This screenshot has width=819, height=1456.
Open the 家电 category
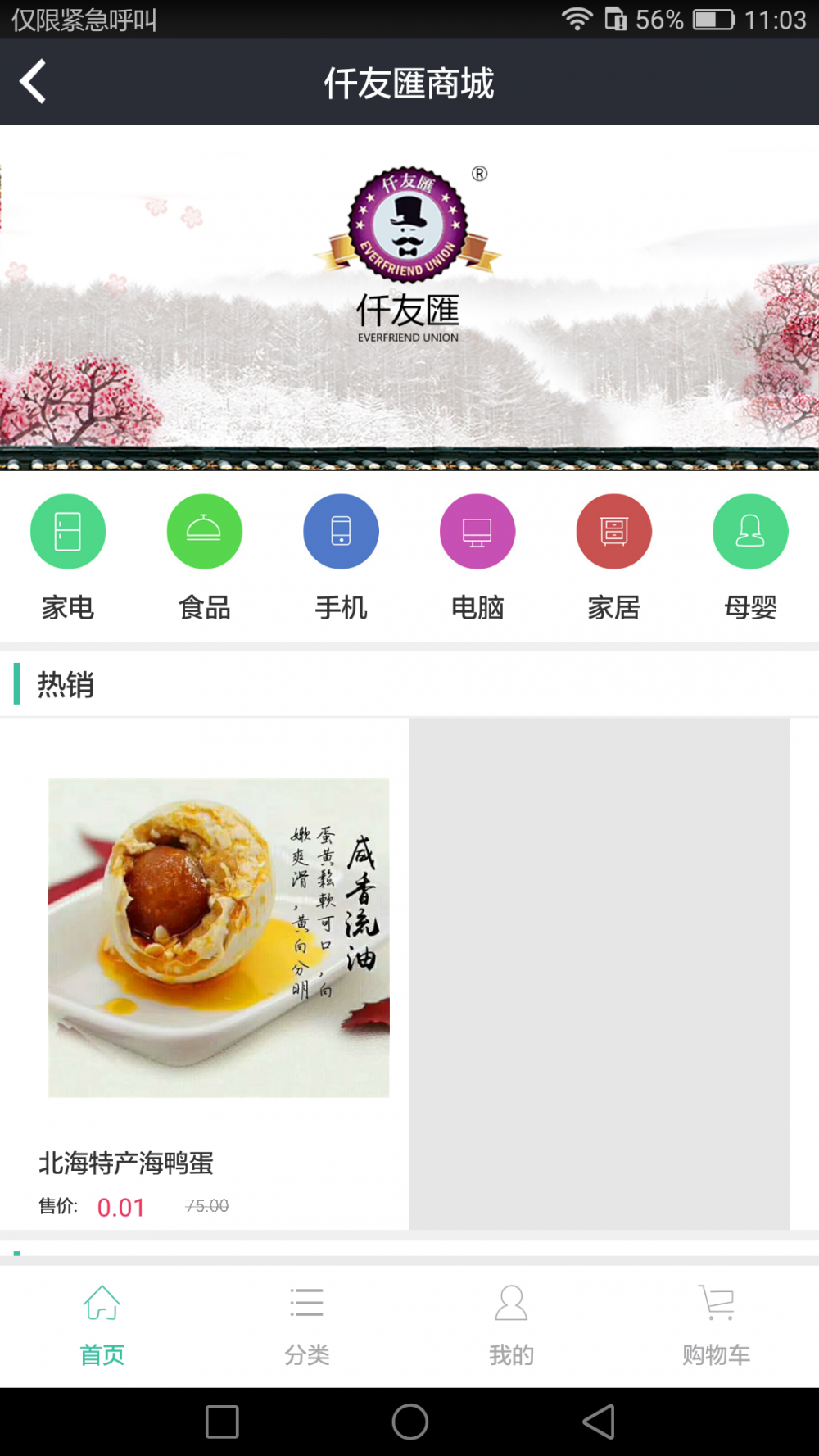coord(68,557)
